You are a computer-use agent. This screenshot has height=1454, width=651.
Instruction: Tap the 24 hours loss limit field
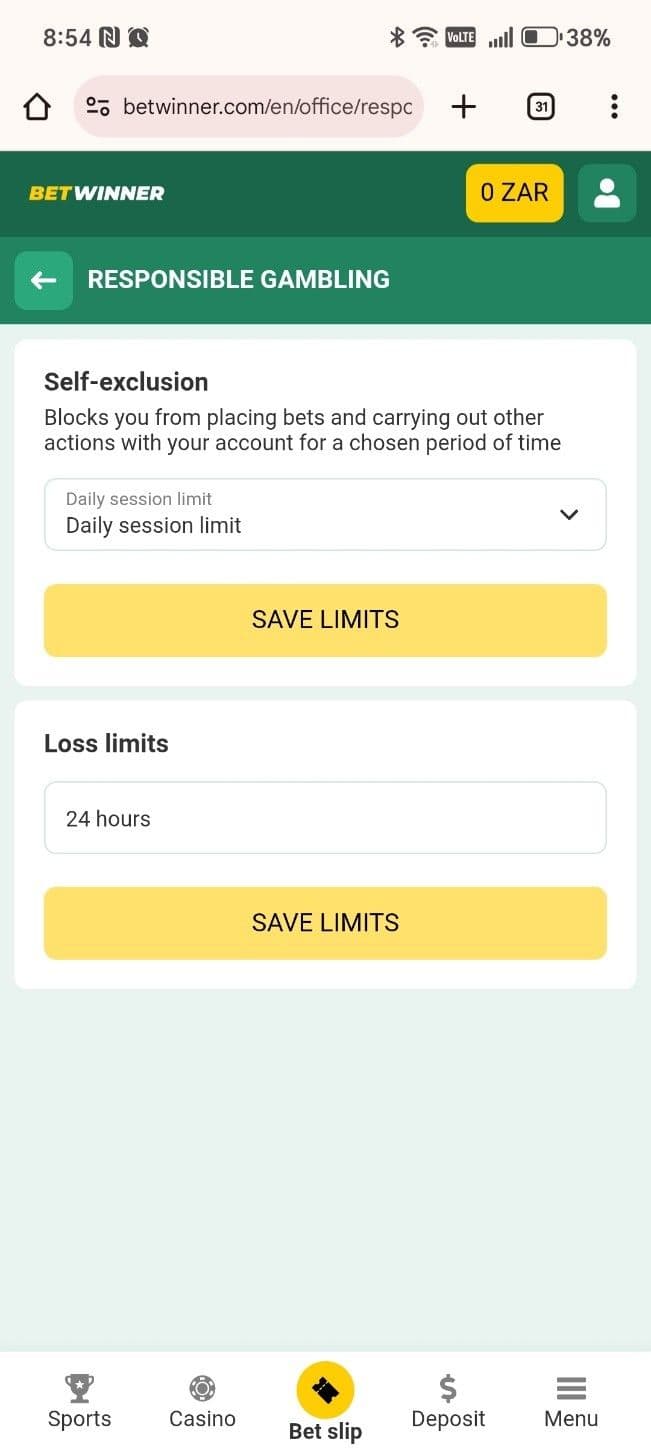(325, 818)
